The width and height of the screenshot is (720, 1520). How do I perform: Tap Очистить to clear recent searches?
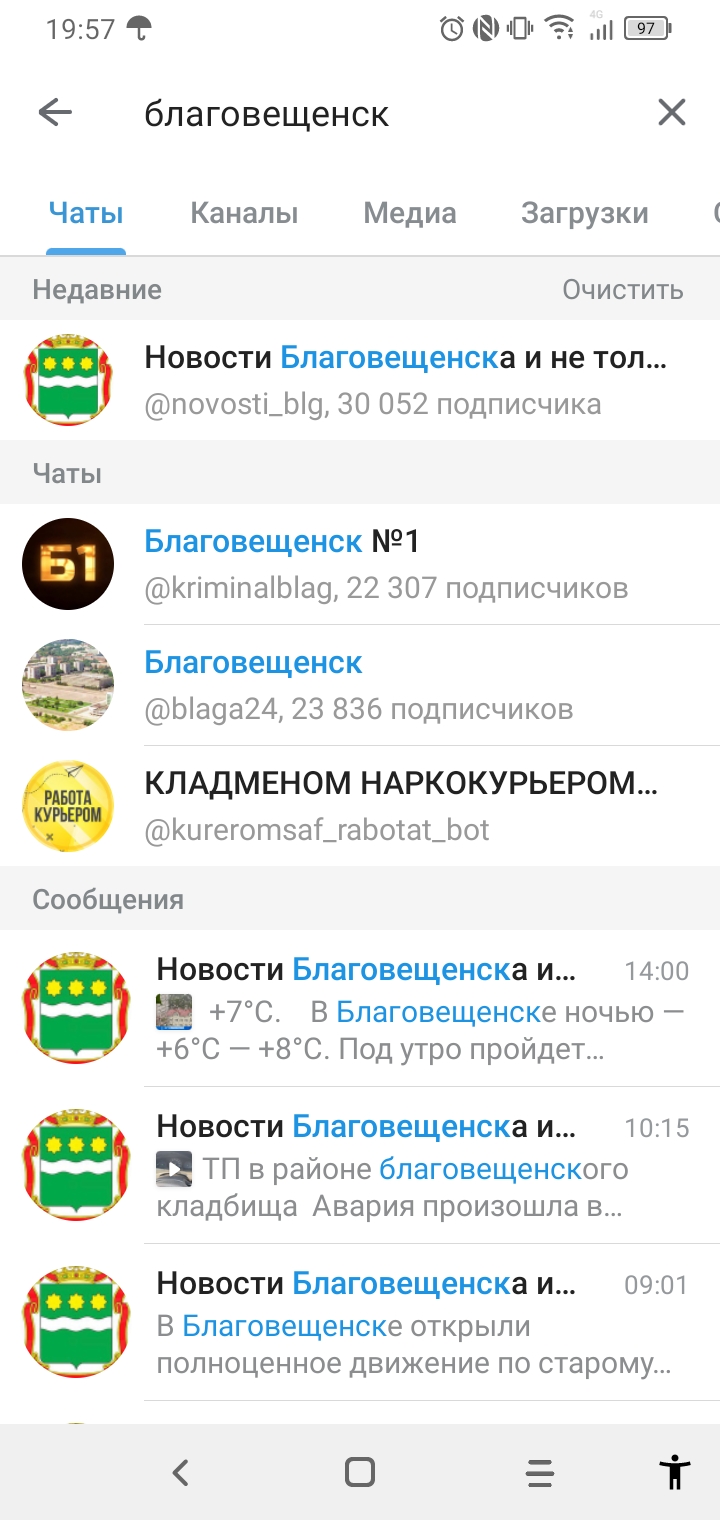click(x=622, y=290)
